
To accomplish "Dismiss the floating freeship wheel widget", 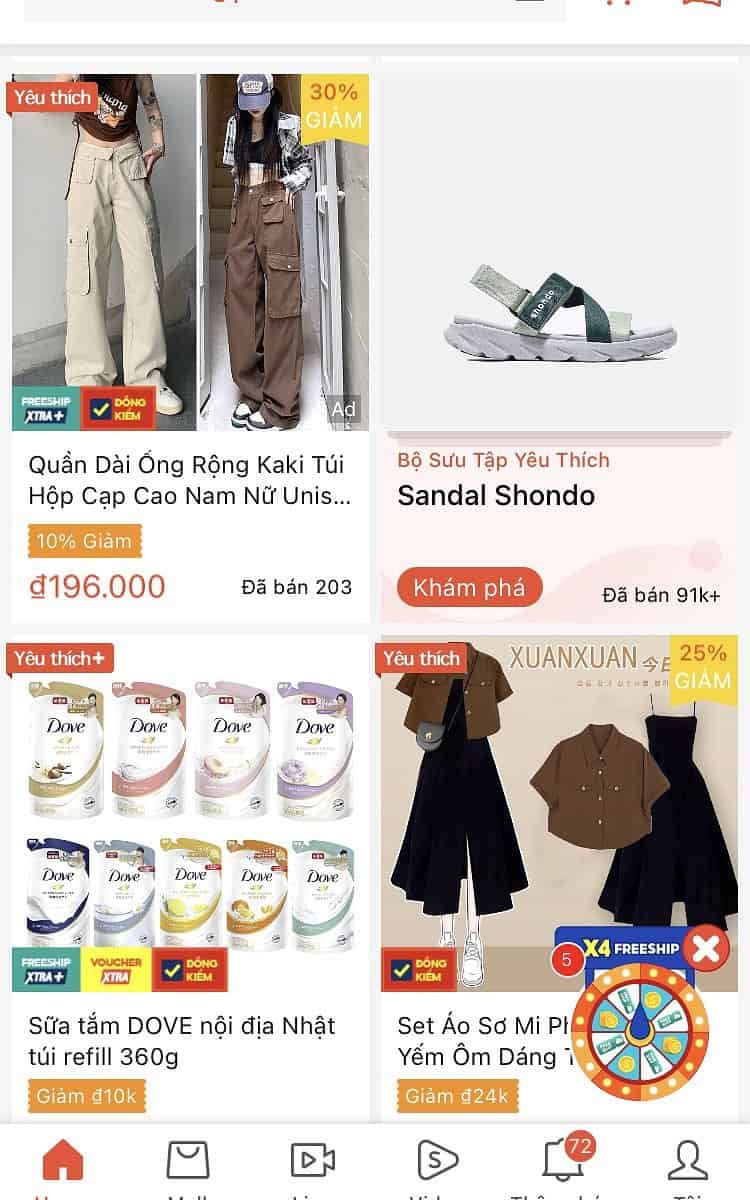I will pos(707,948).
